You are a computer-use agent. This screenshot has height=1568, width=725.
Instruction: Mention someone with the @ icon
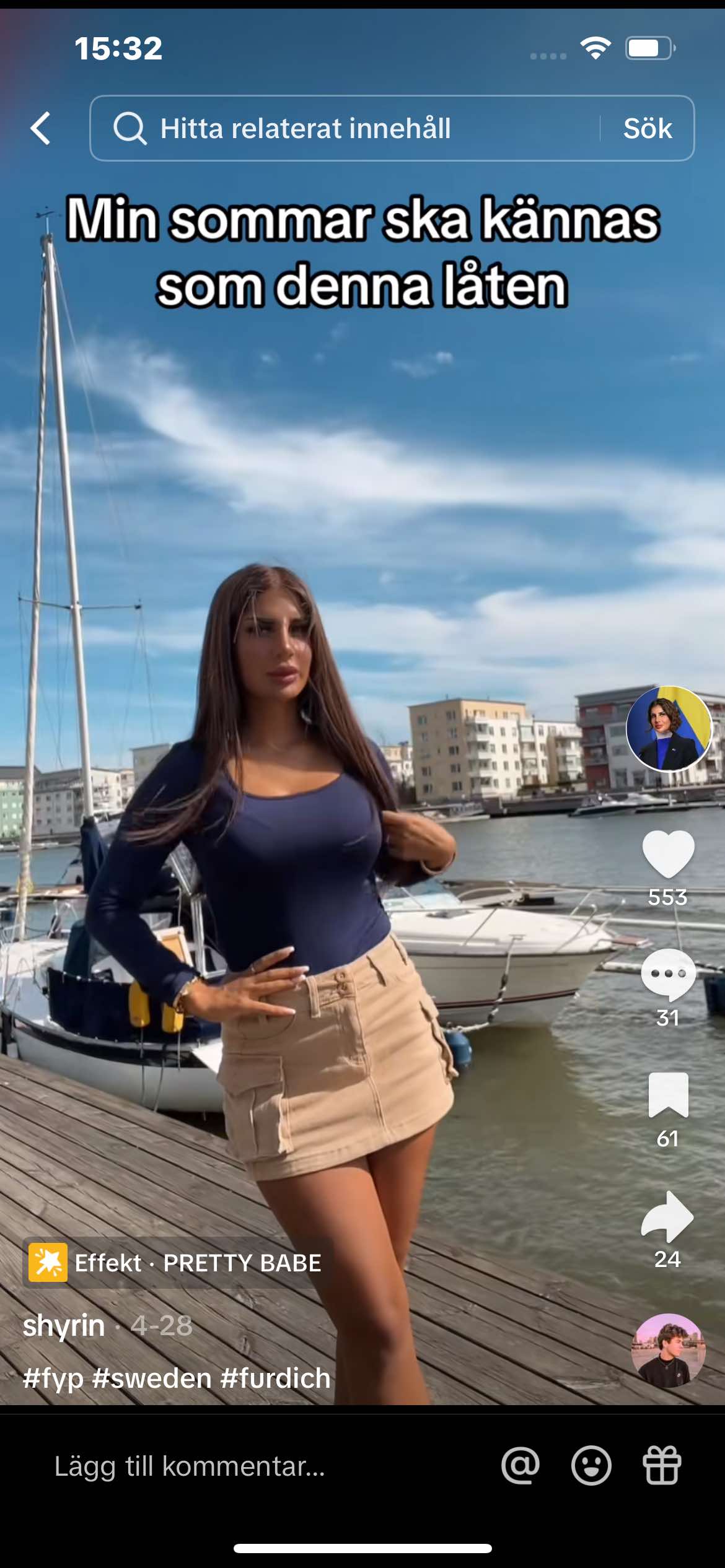[x=521, y=1466]
